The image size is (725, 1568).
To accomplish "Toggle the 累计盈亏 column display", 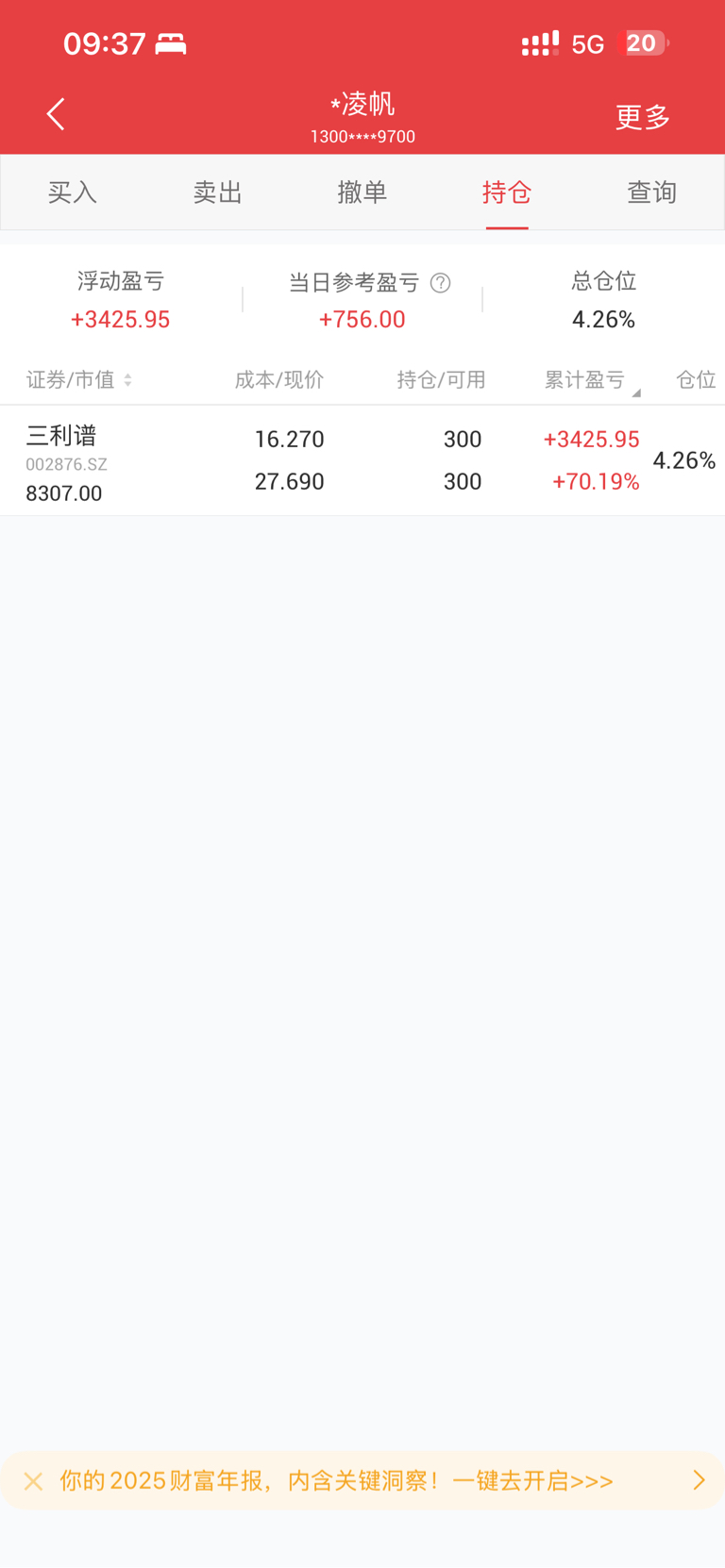I will tap(592, 380).
